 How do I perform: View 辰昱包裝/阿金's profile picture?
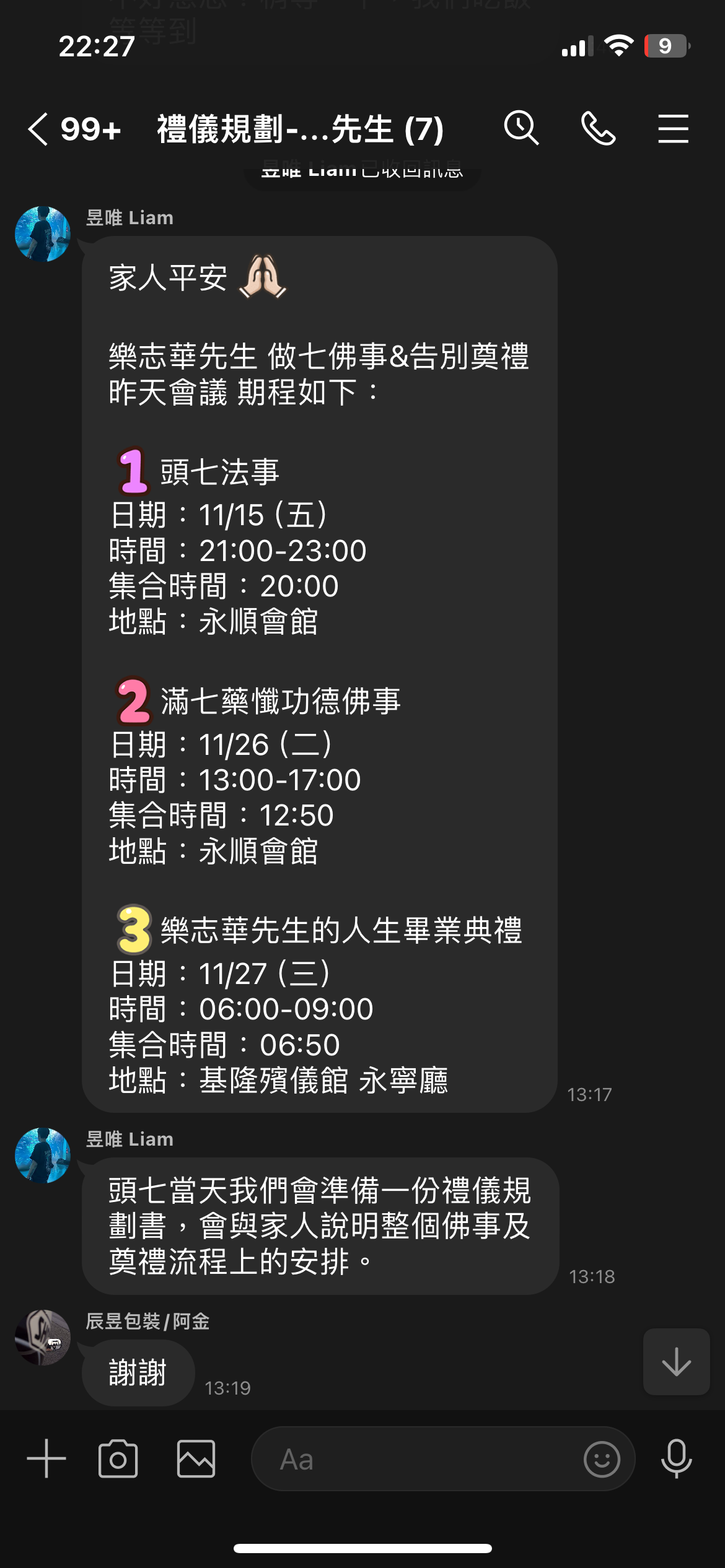43,1337
